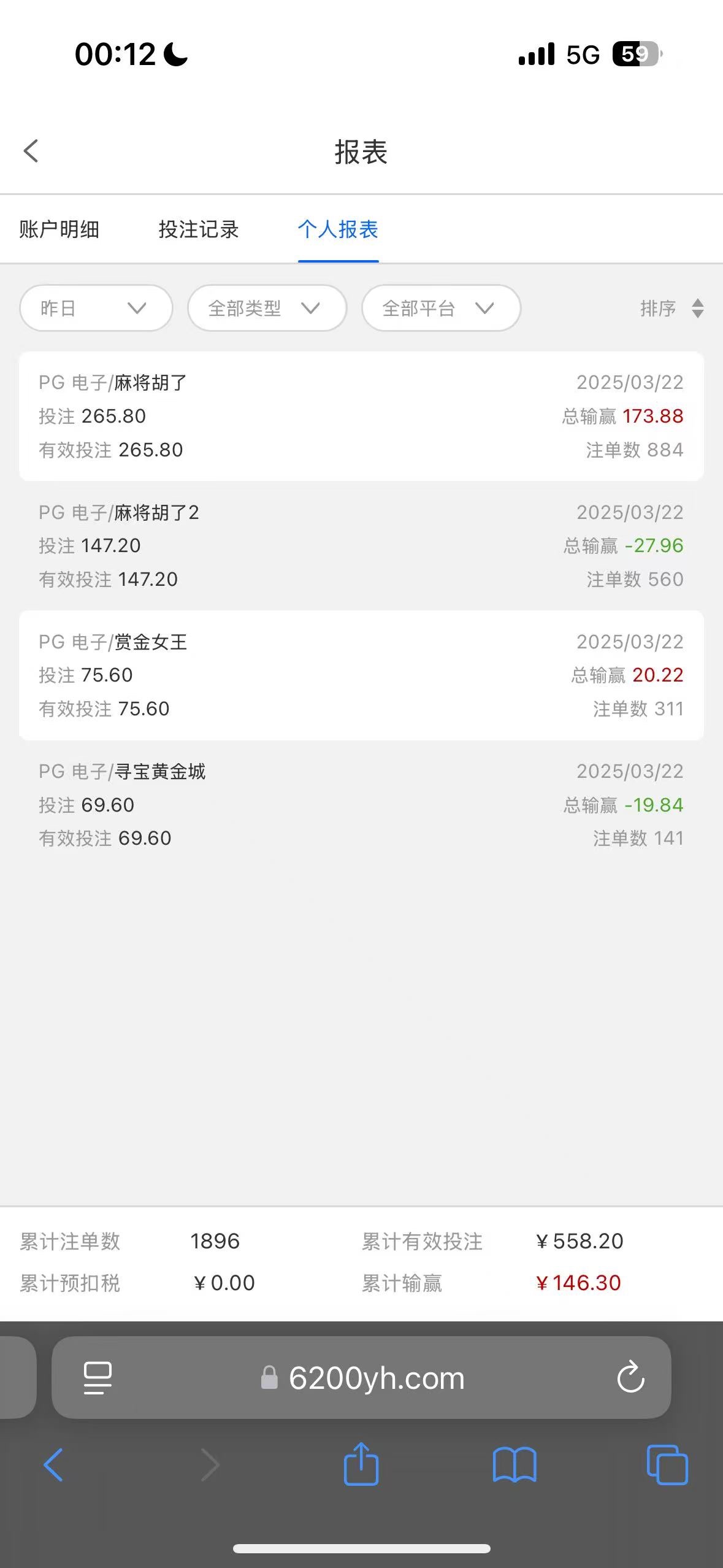Image resolution: width=723 pixels, height=1568 pixels.
Task: Select the 寻宝黄金城 report row
Action: [361, 804]
